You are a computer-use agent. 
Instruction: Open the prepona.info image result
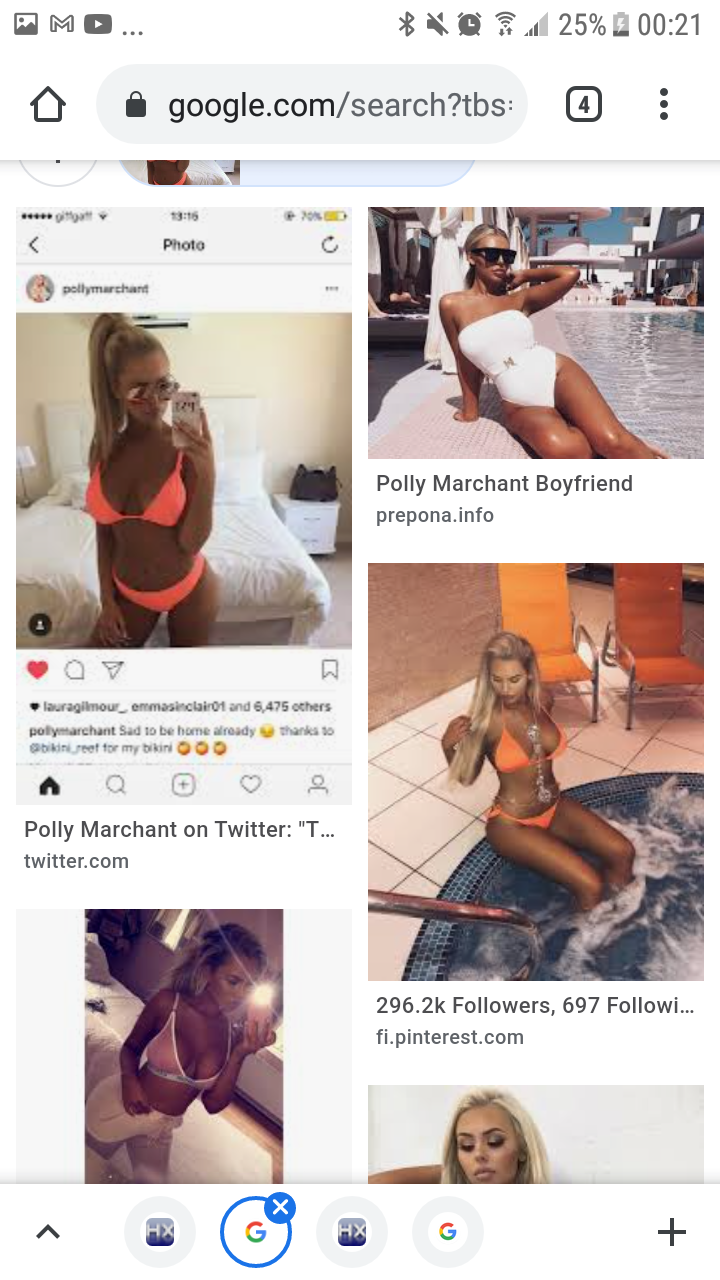pos(536,333)
